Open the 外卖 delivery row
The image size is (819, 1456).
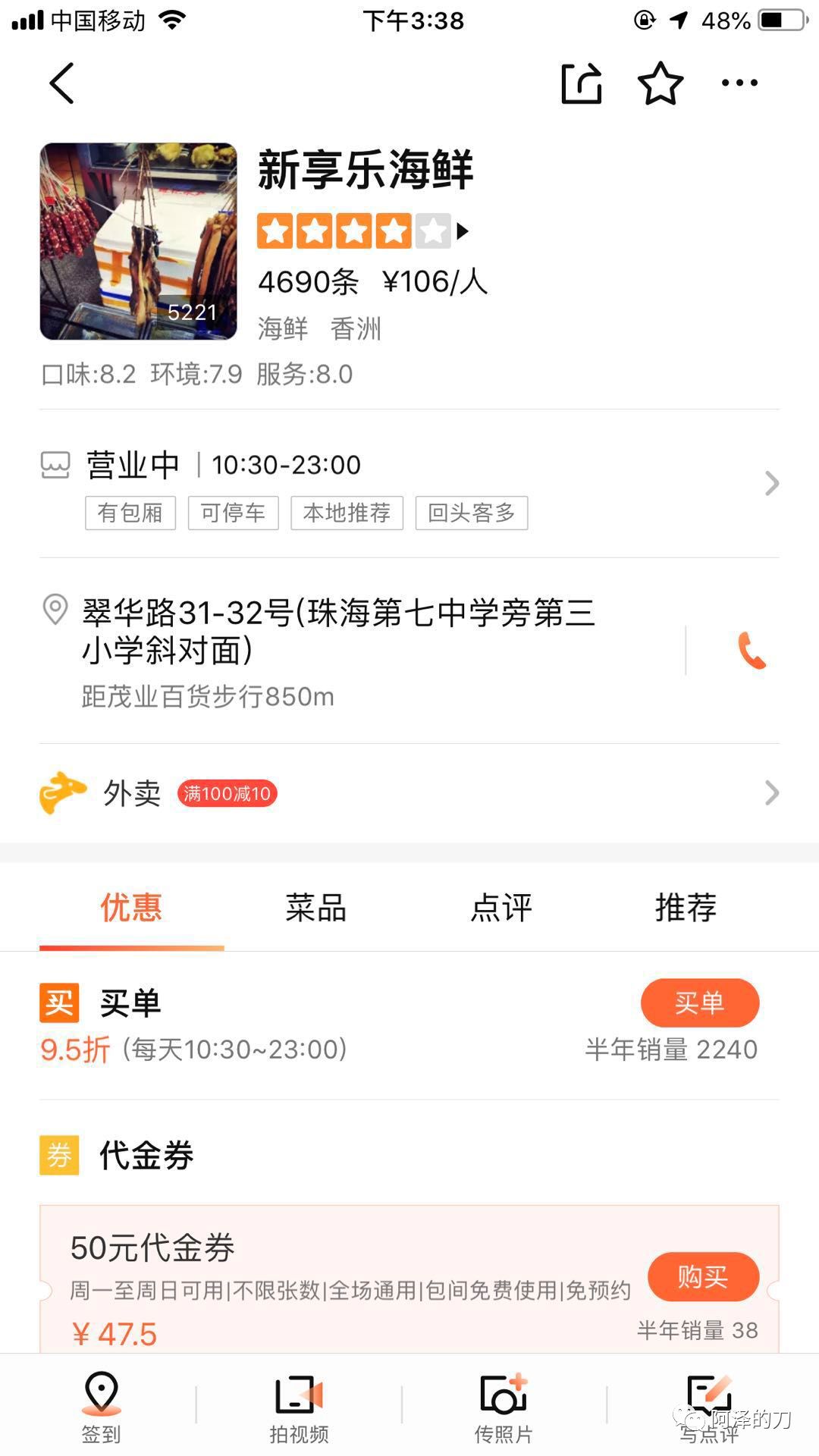click(409, 793)
